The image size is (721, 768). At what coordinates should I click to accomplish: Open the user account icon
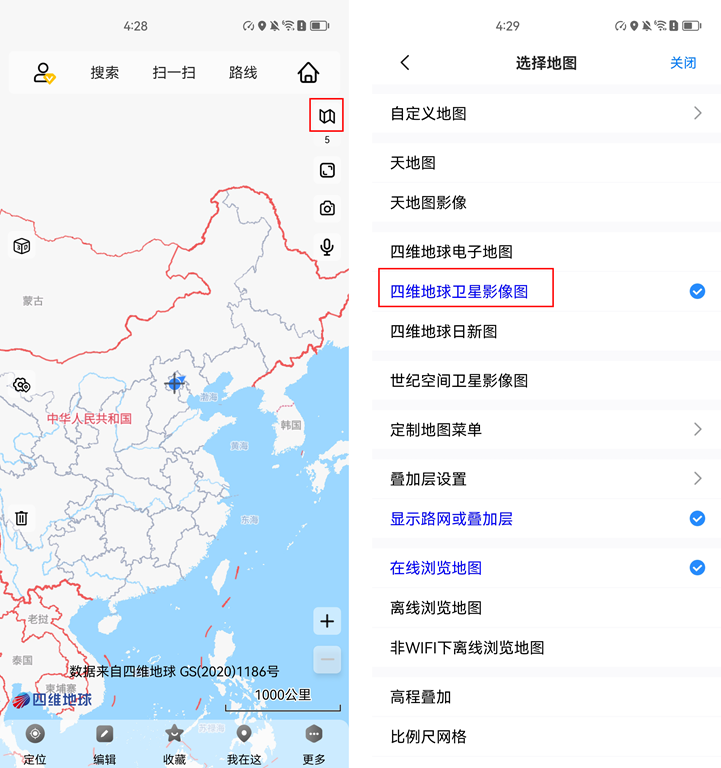pyautogui.click(x=43, y=72)
